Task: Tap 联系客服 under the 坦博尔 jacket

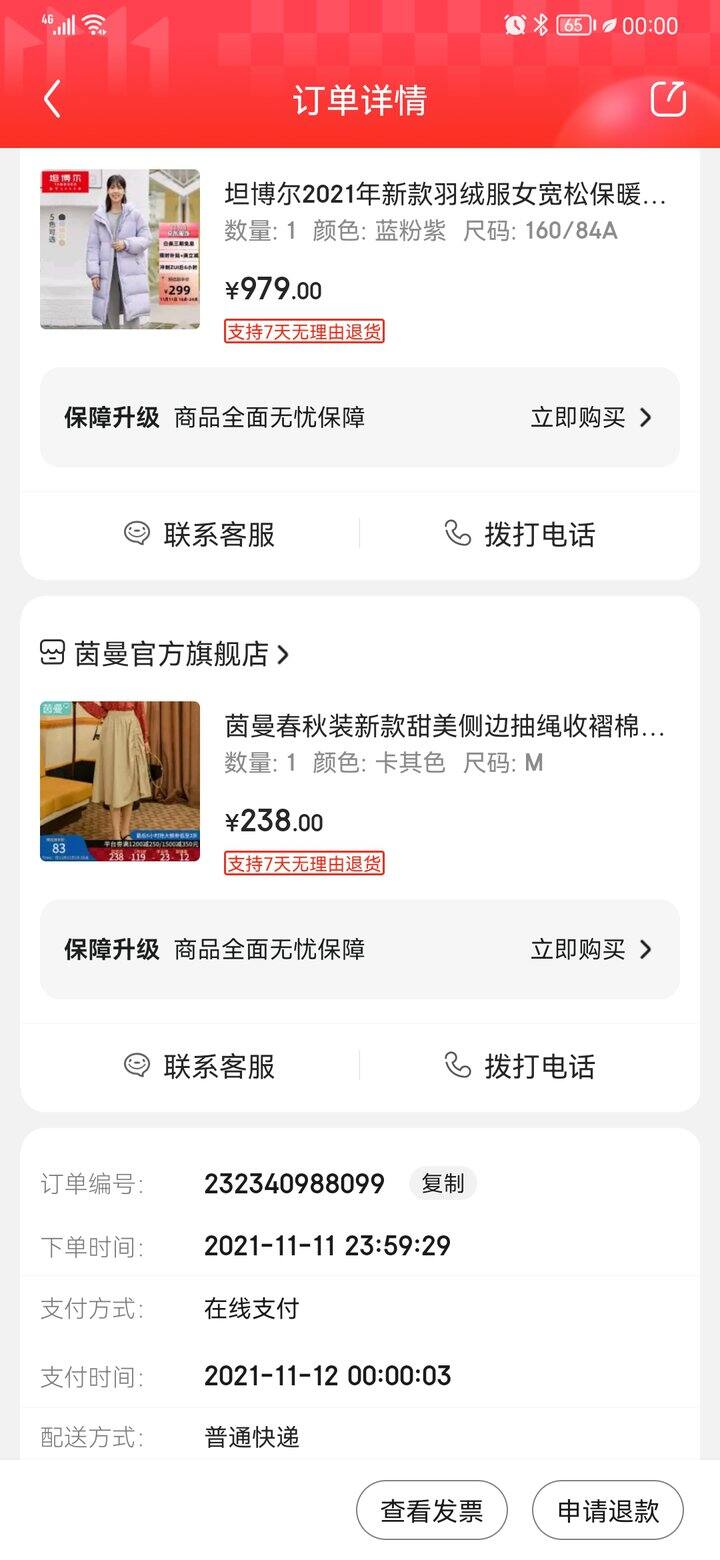Action: tap(199, 534)
